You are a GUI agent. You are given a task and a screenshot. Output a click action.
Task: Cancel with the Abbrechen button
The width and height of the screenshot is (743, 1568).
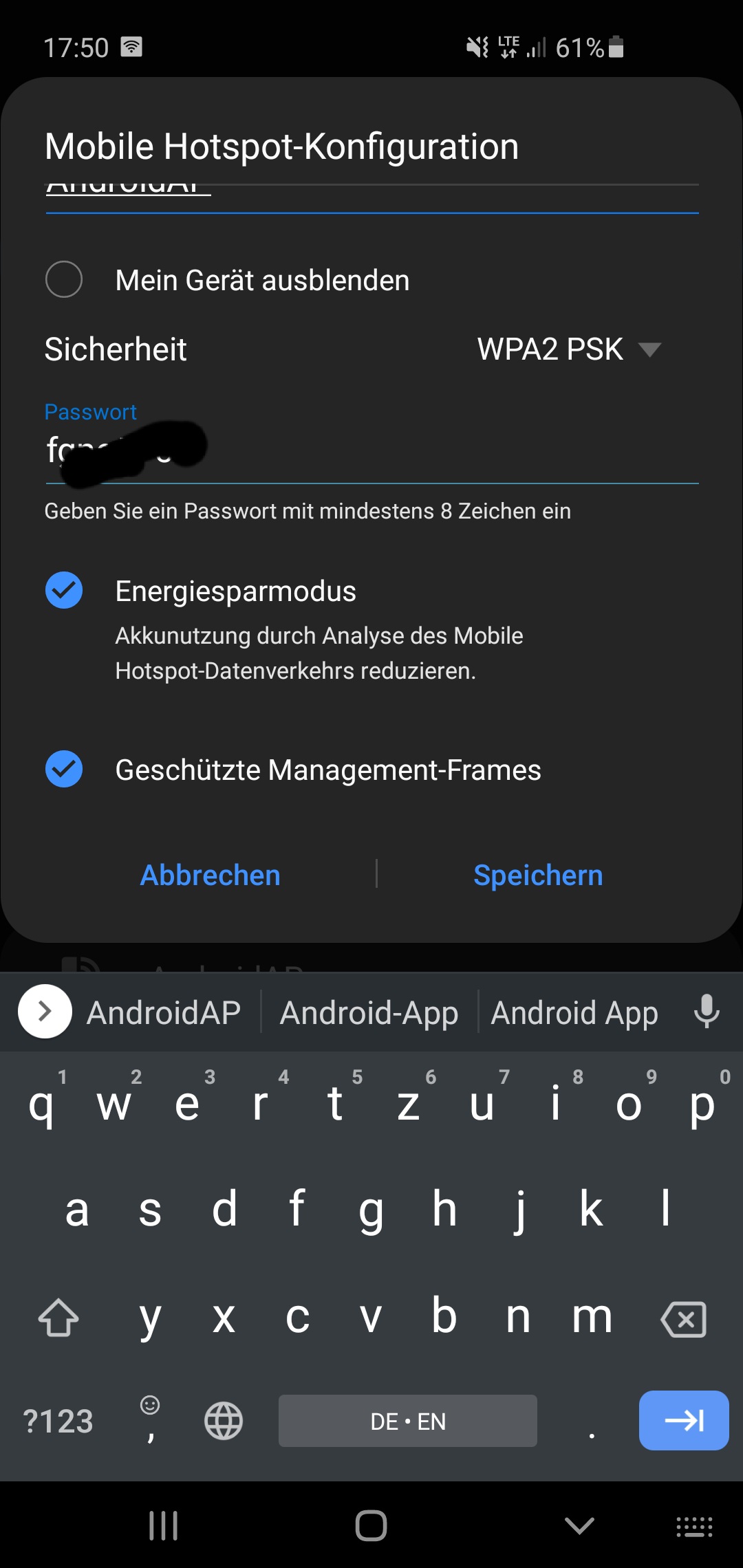coord(211,875)
